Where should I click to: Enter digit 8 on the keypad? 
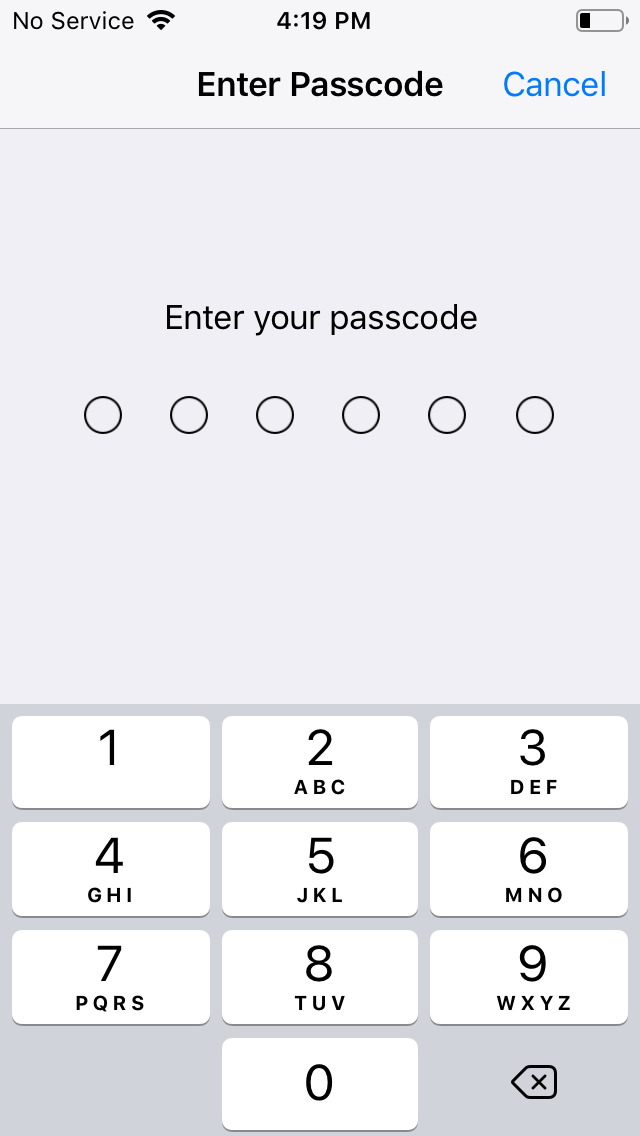[320, 977]
